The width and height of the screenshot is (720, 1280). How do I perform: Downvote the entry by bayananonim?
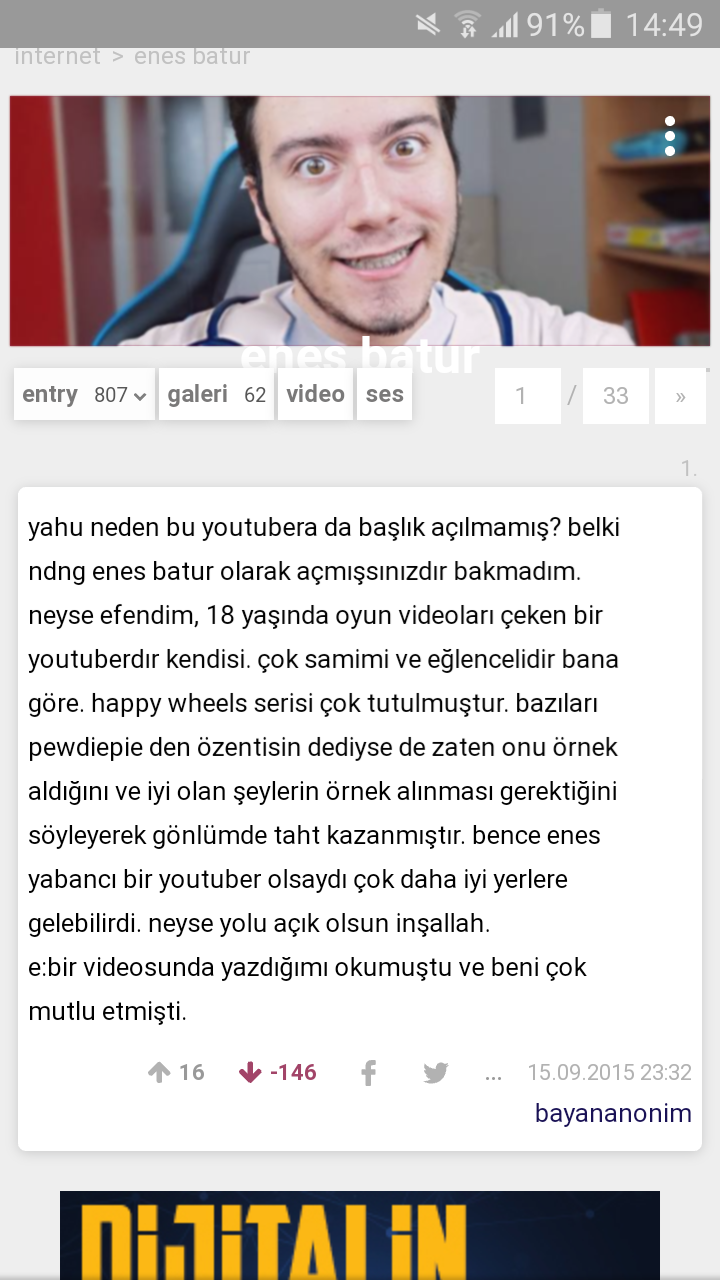tap(277, 1072)
